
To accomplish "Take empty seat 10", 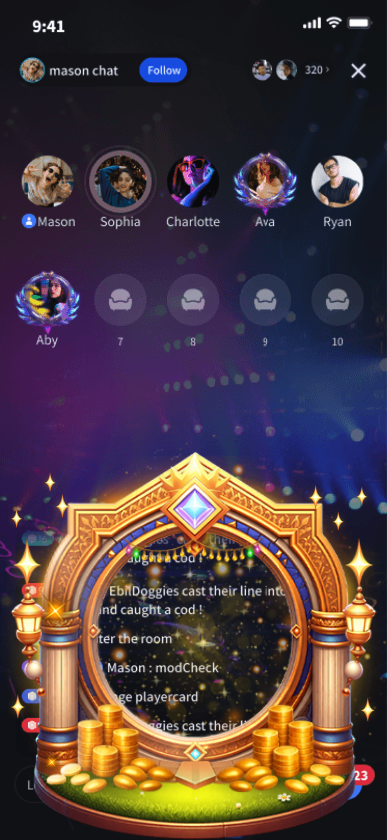I will (x=337, y=300).
